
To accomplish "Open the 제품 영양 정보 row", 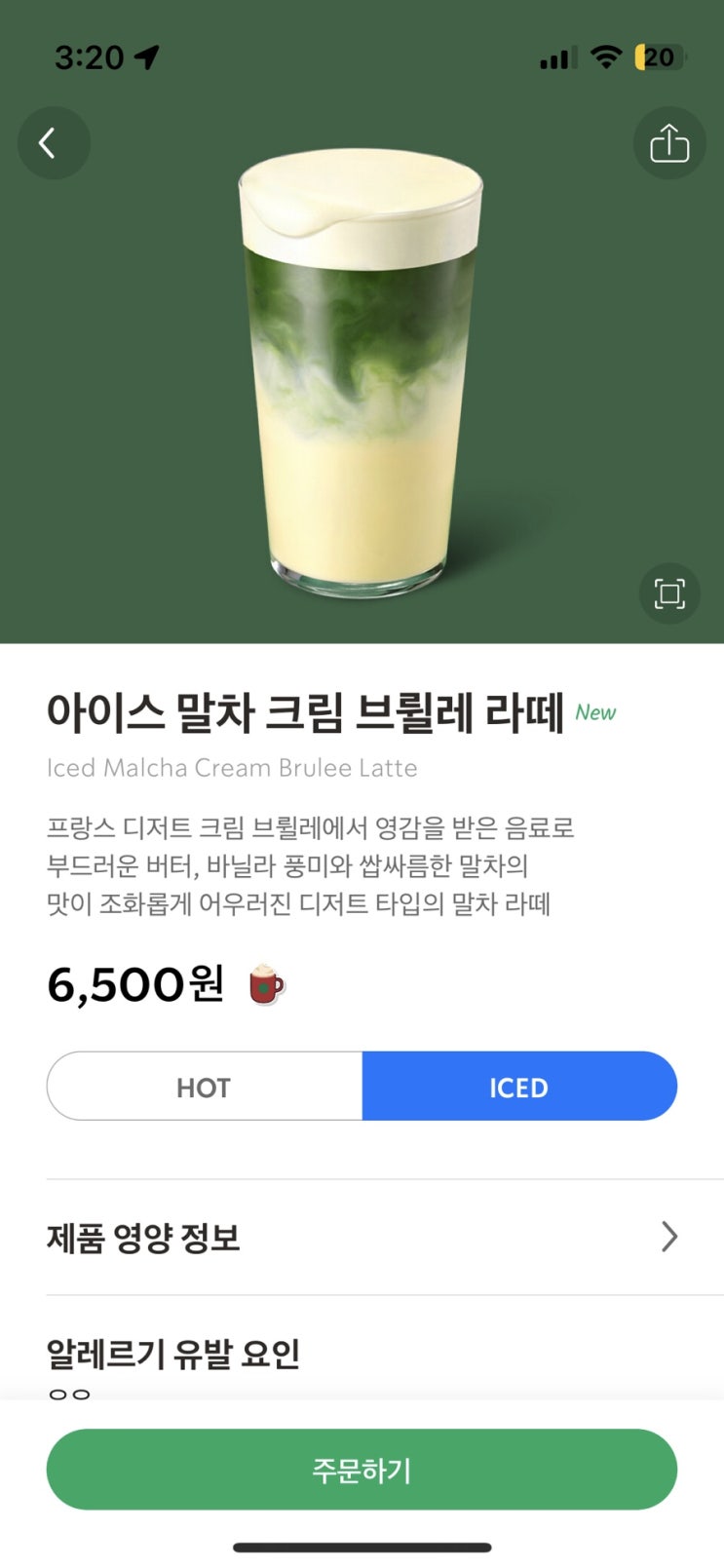I will [362, 1238].
